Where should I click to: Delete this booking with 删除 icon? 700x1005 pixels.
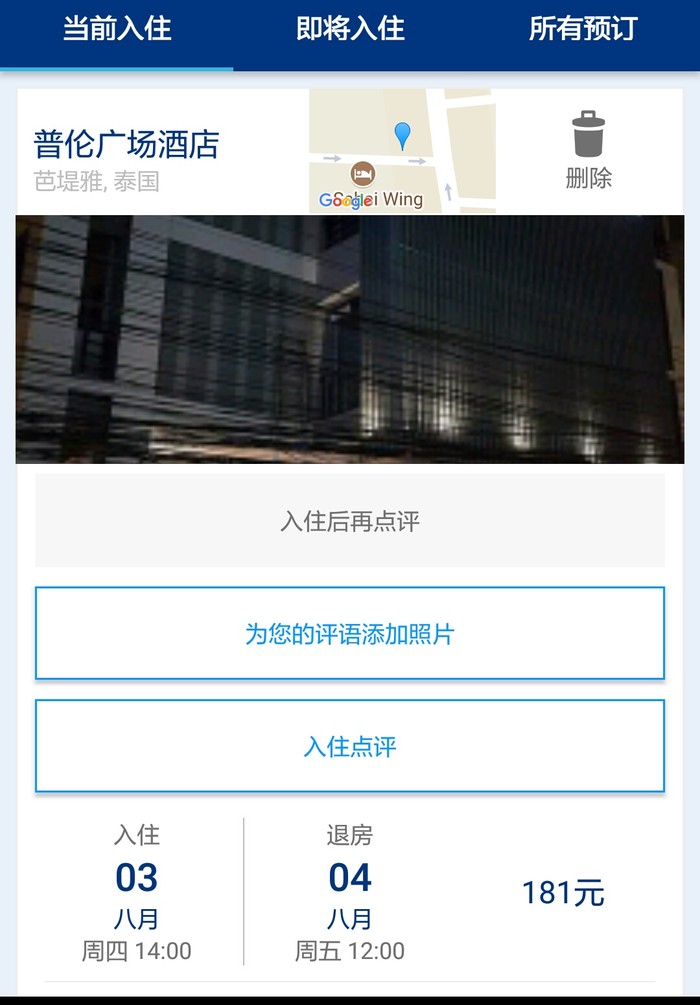(588, 150)
